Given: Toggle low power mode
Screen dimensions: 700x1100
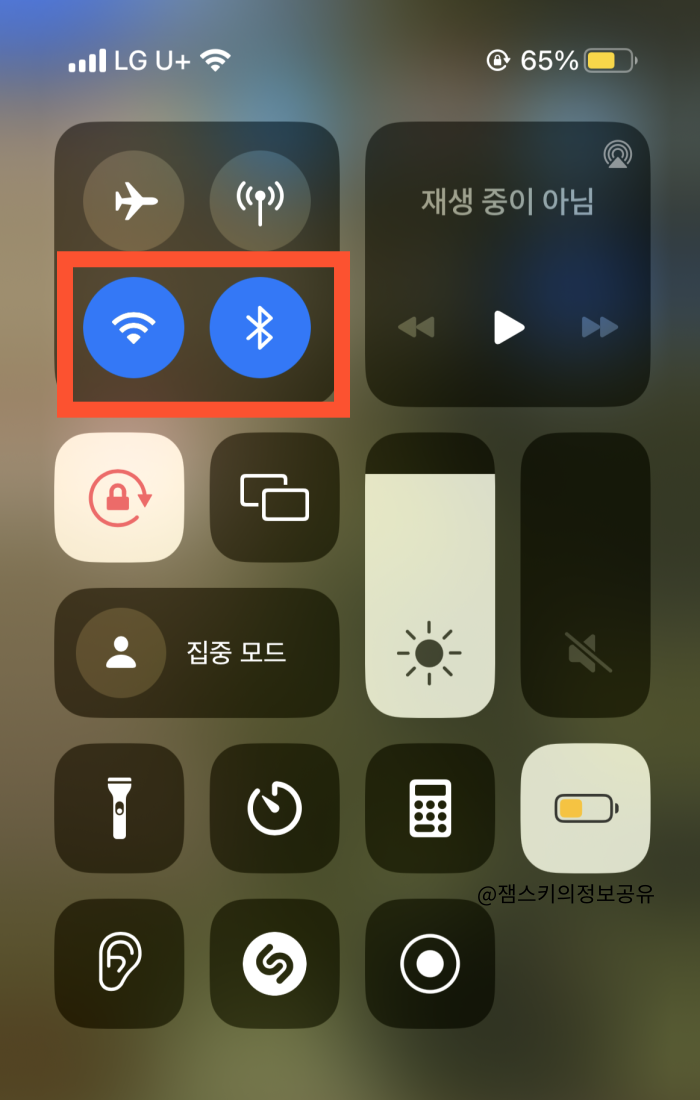Looking at the screenshot, I should (585, 808).
